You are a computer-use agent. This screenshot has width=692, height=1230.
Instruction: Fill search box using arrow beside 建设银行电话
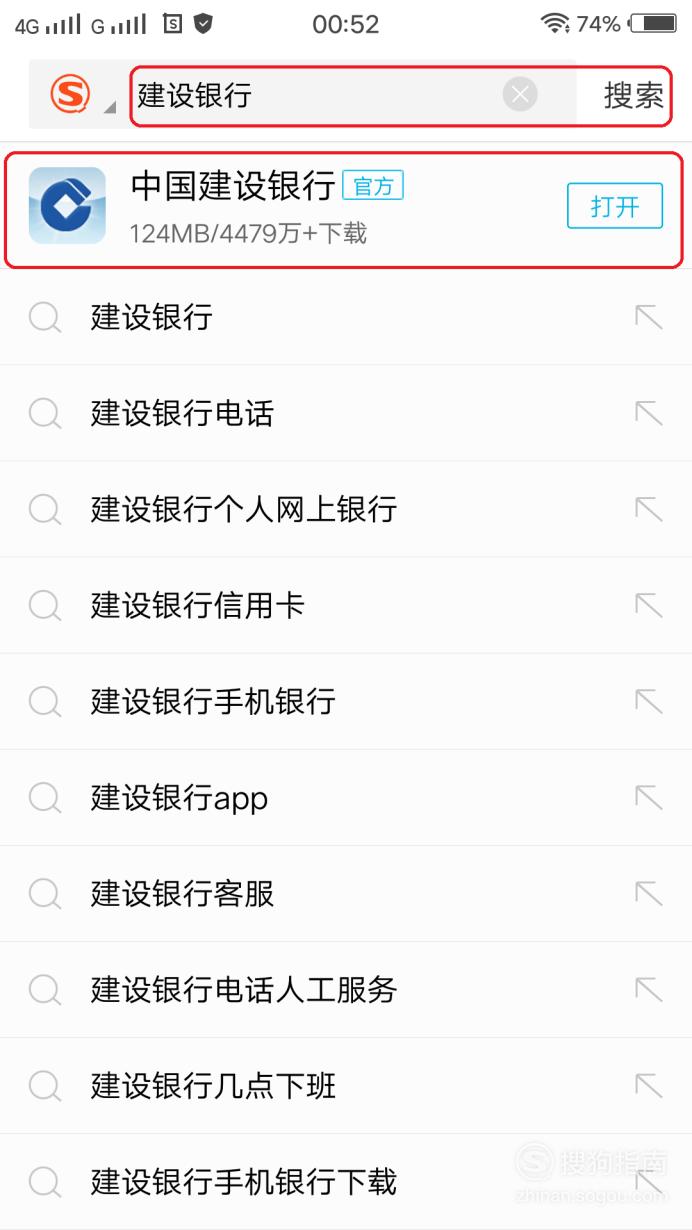click(649, 413)
